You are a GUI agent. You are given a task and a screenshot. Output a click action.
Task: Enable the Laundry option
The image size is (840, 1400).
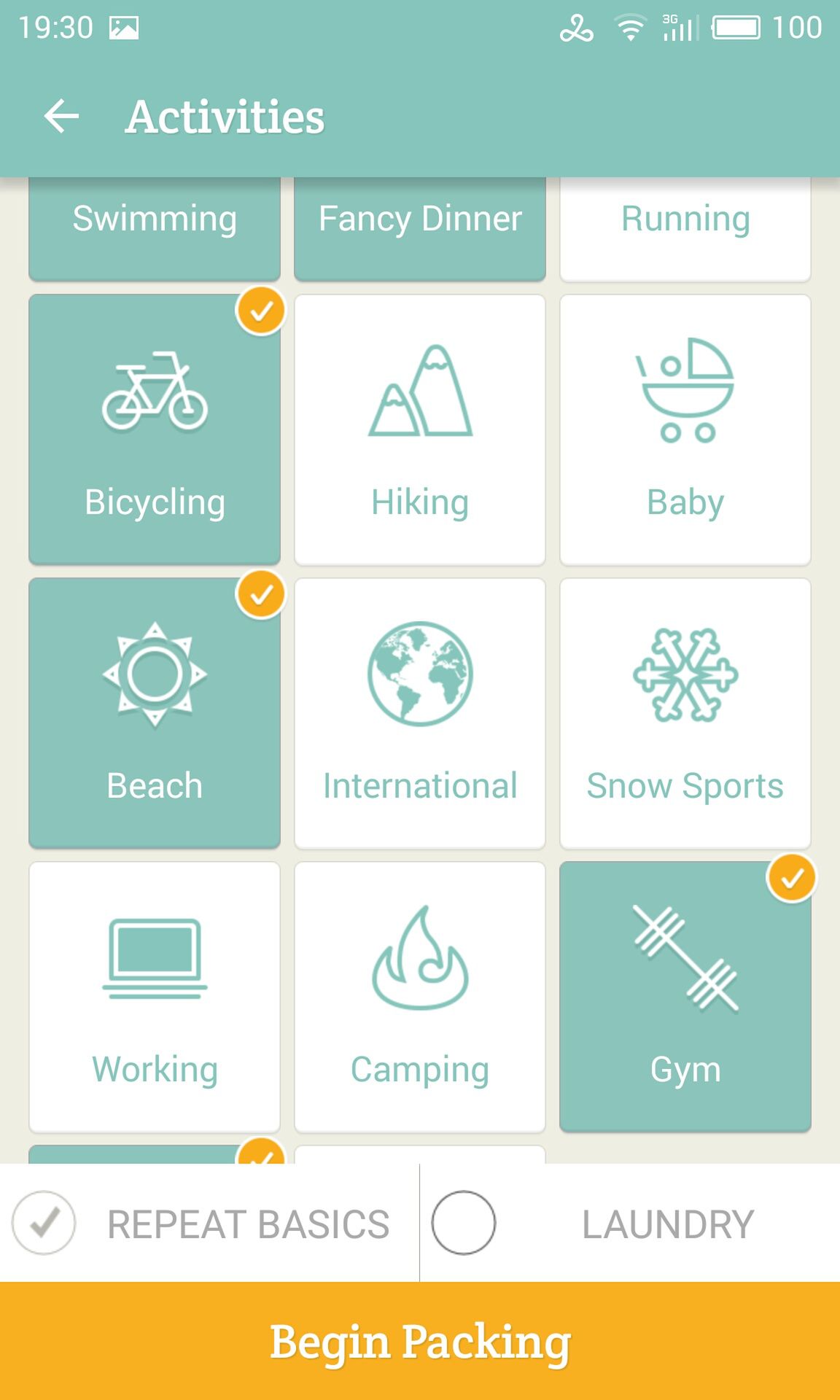click(464, 1223)
